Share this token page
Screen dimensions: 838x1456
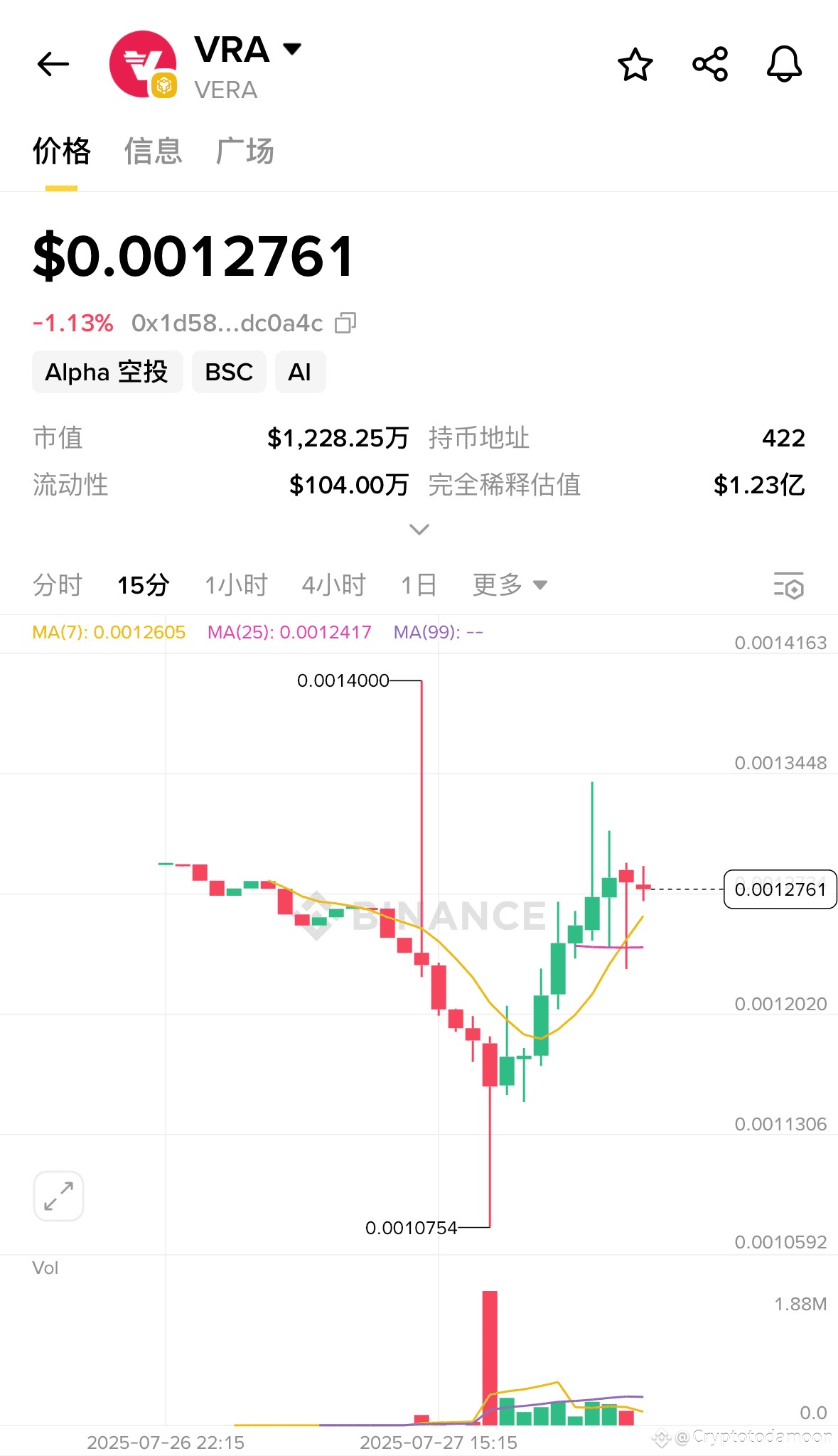pos(710,65)
